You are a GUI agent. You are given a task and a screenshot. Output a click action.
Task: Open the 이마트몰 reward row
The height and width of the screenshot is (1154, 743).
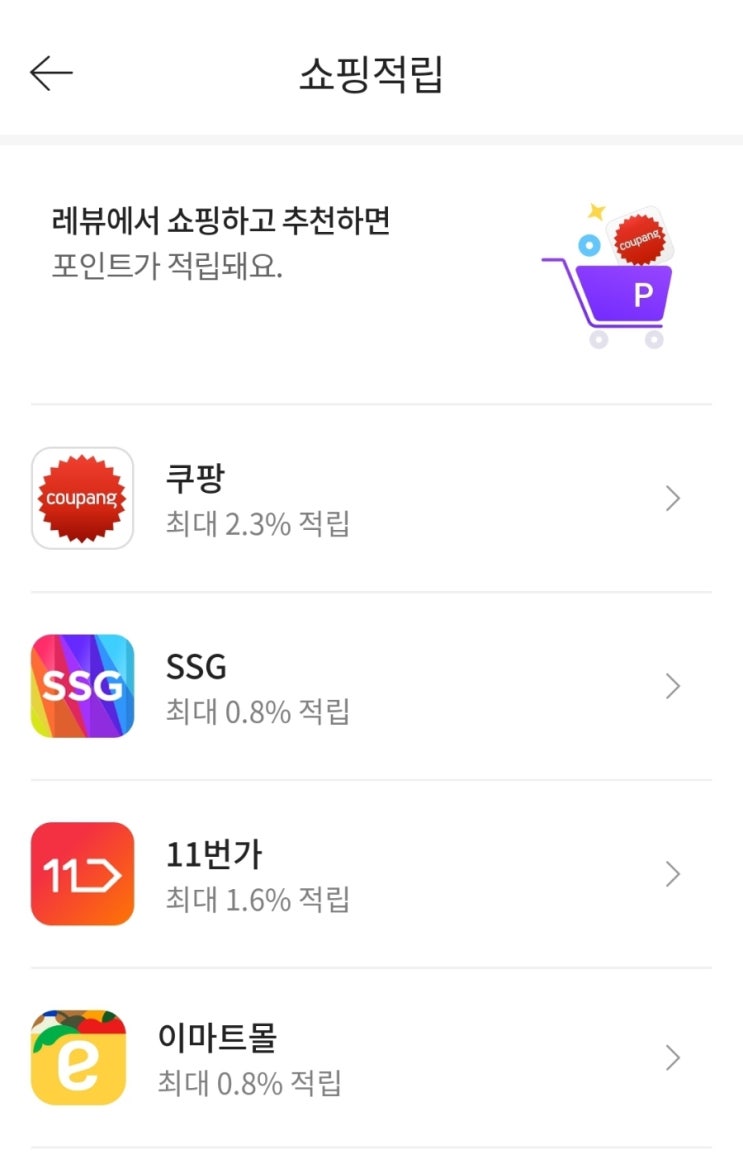370,1058
